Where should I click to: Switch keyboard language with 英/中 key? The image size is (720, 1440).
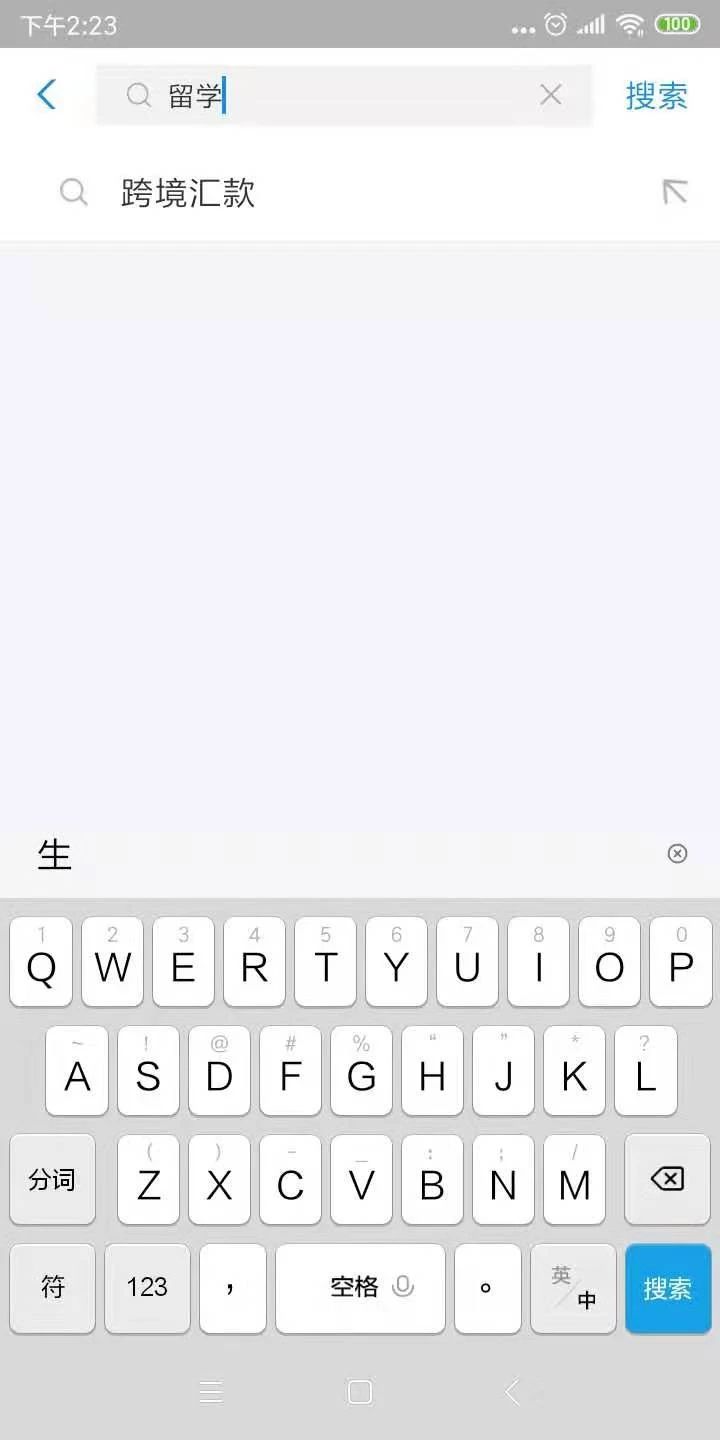coord(573,1288)
